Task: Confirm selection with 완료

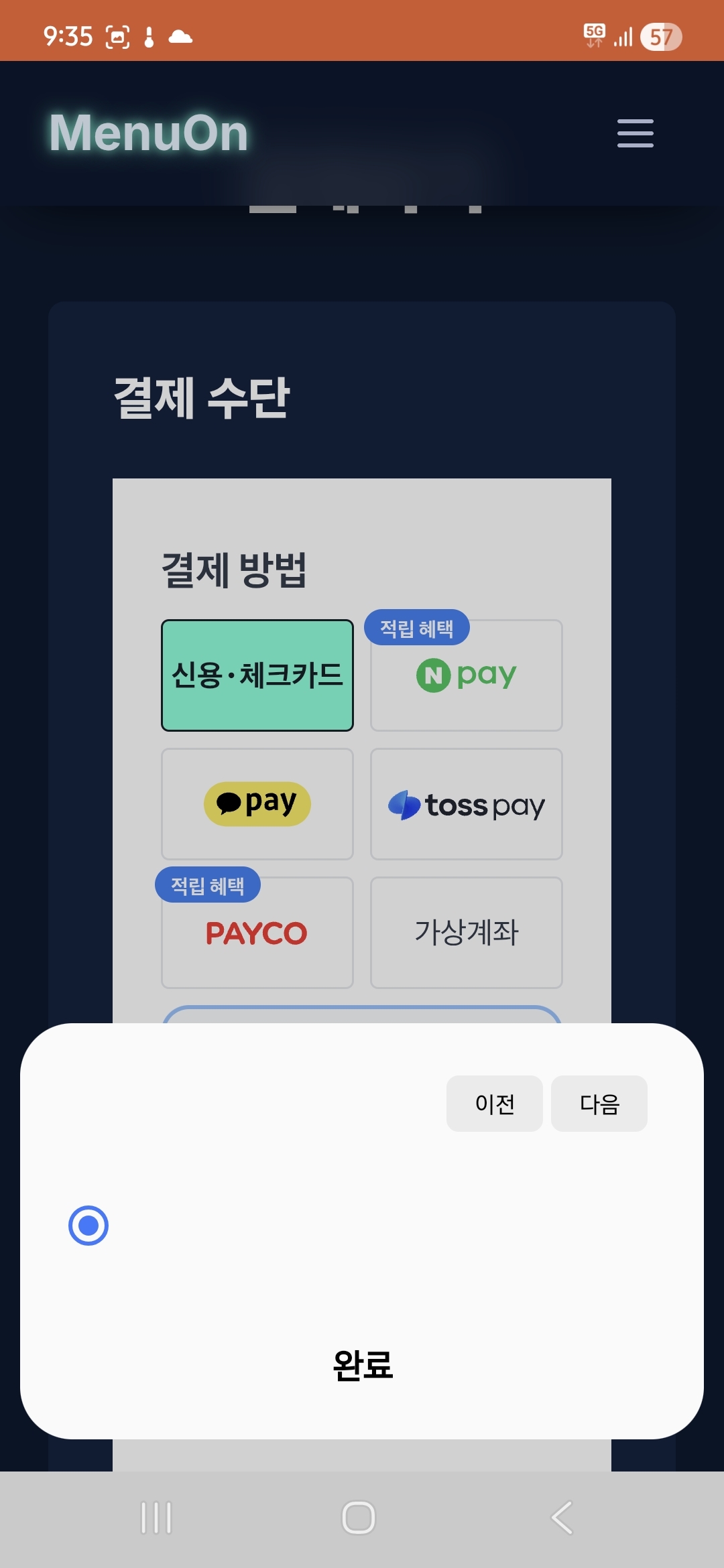Action: click(362, 1365)
